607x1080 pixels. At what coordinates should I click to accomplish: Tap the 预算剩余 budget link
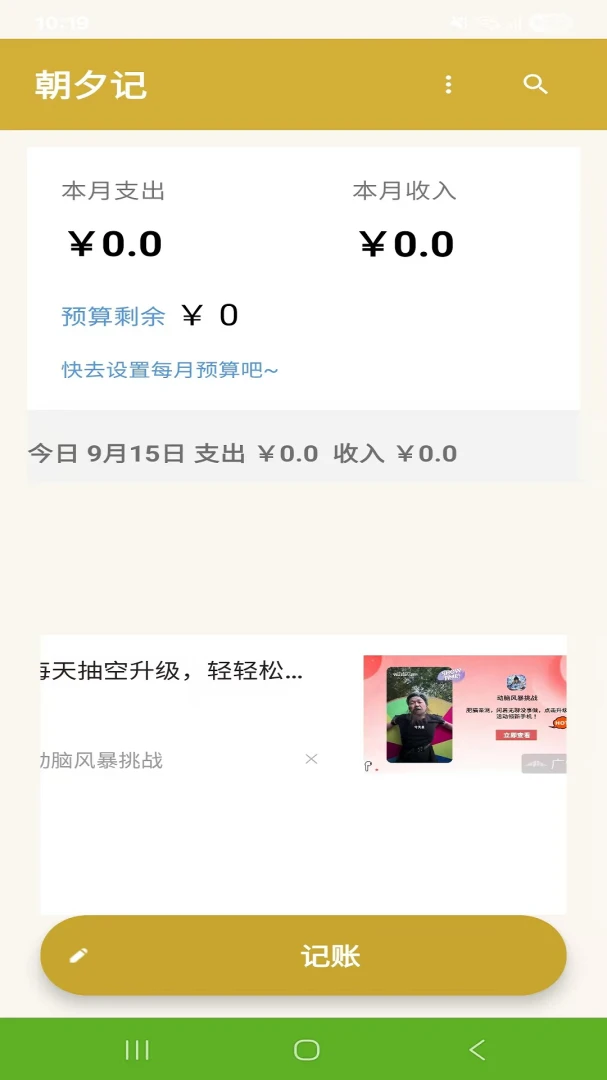point(113,316)
